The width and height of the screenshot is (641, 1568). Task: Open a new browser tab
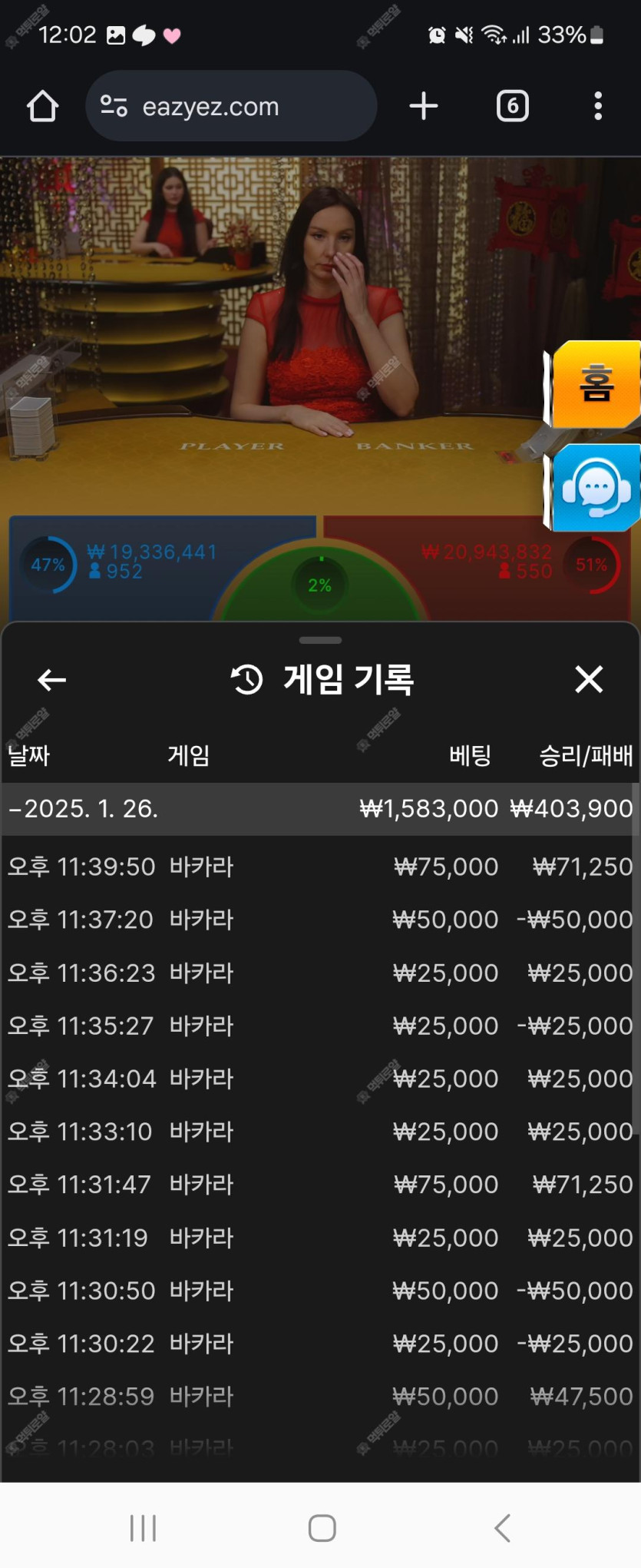(x=424, y=106)
